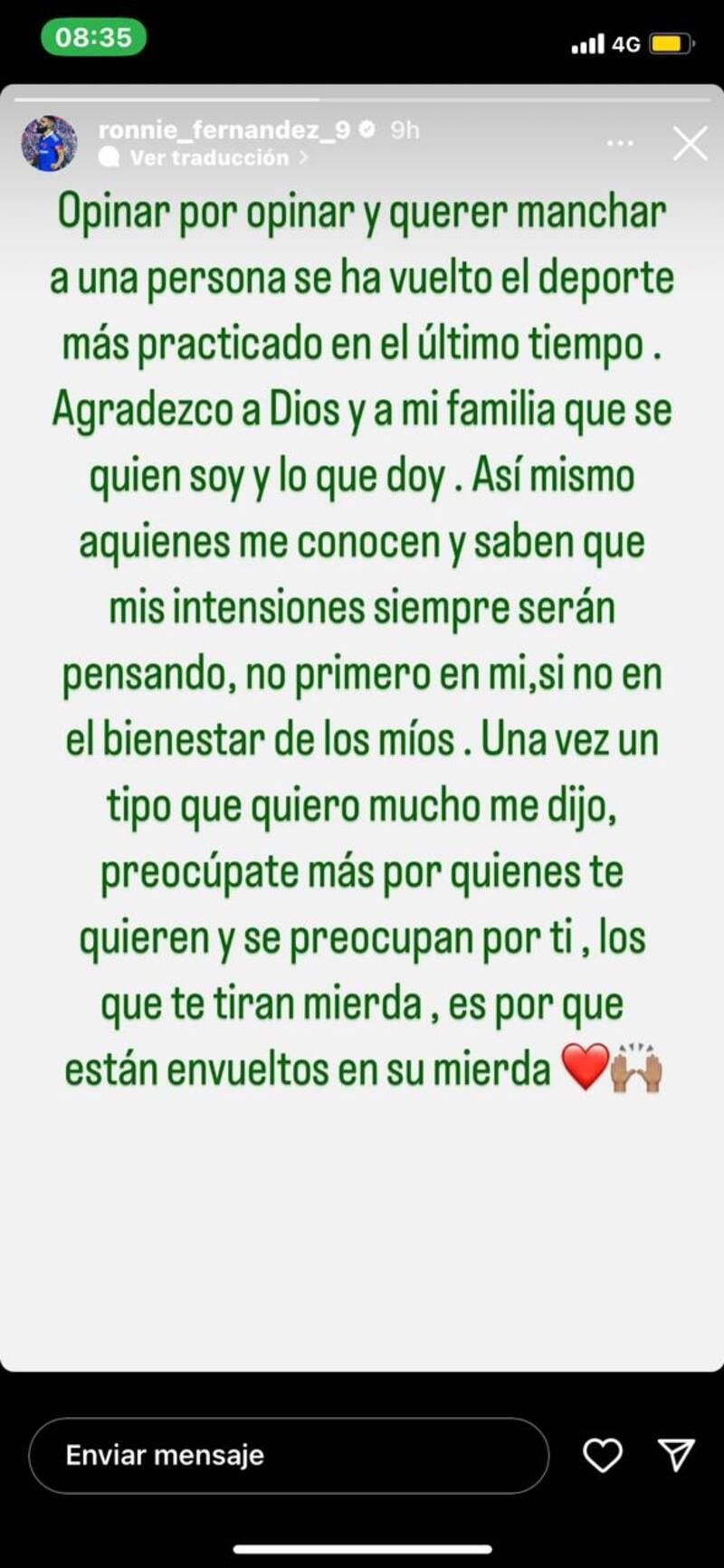The height and width of the screenshot is (1568, 724).
Task: Open ronnie_fernandez_9's profile picture
Action: coord(49,144)
